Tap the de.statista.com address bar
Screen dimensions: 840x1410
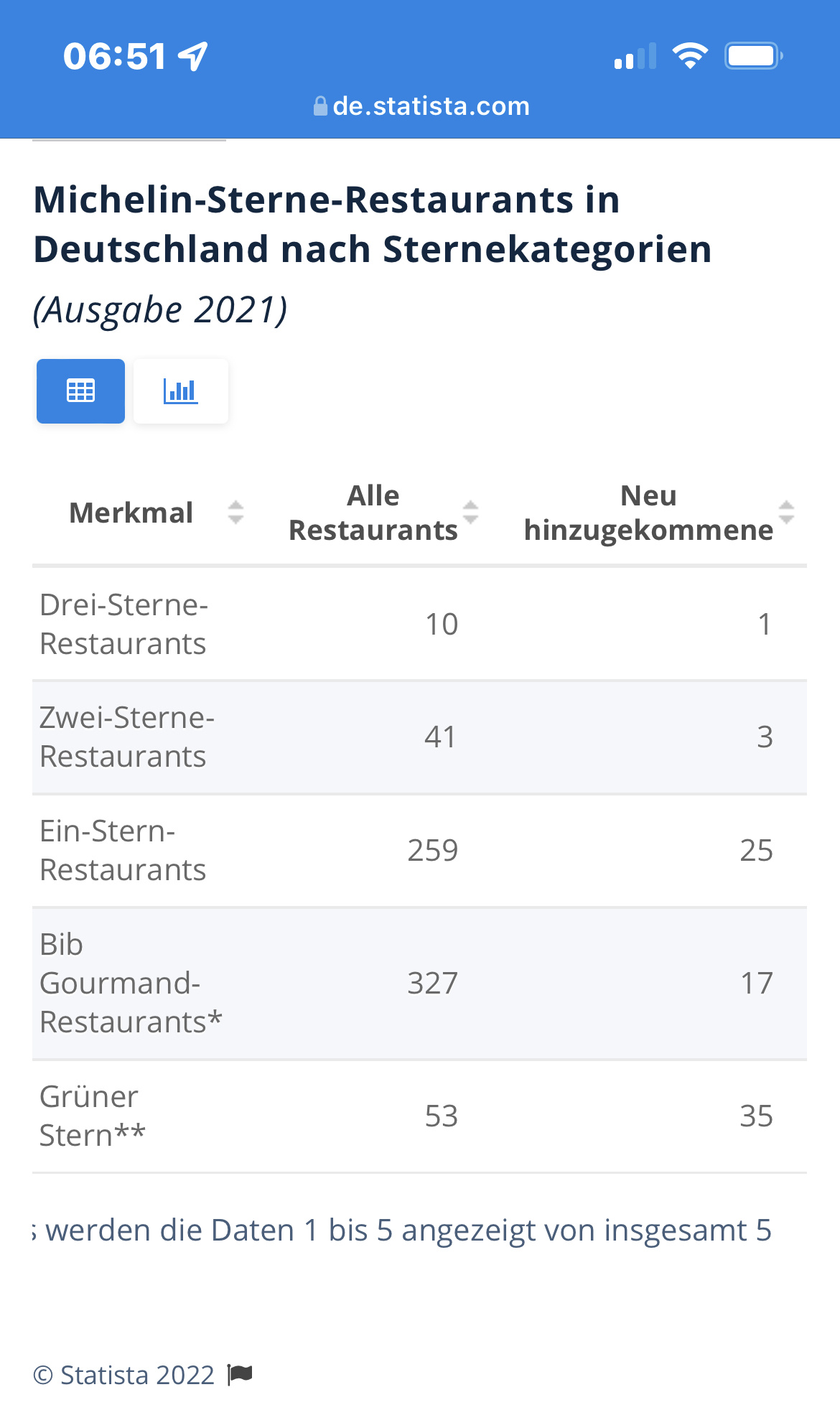(x=421, y=106)
